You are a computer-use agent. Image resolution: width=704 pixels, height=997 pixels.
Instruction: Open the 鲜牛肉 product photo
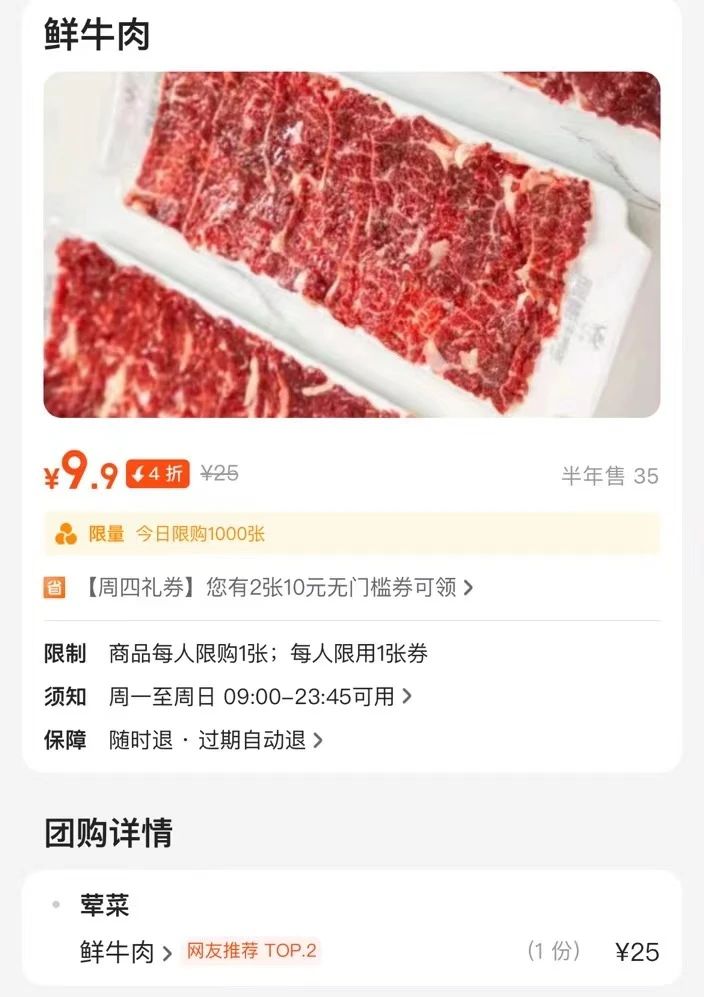point(351,244)
